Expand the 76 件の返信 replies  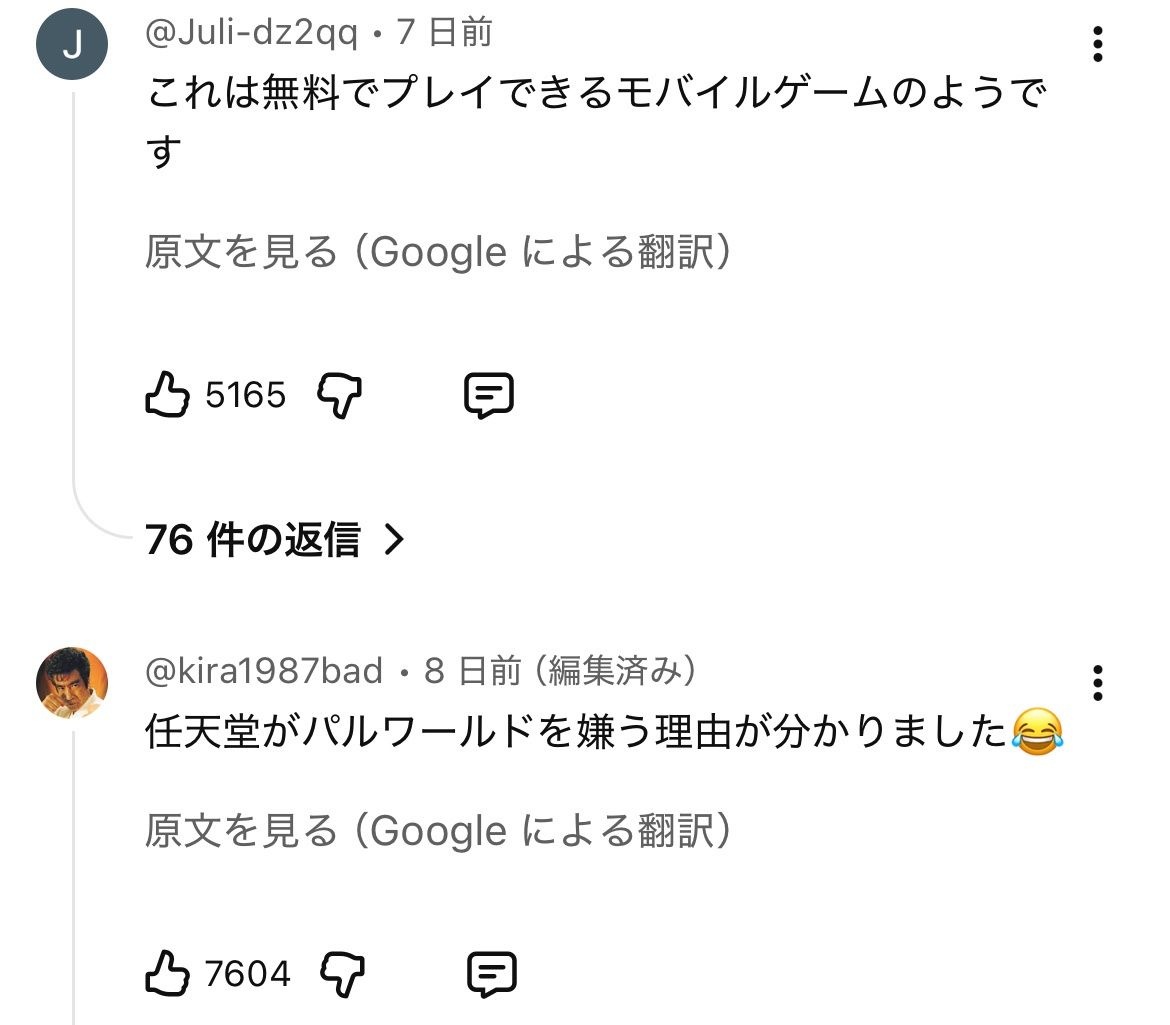coord(274,540)
